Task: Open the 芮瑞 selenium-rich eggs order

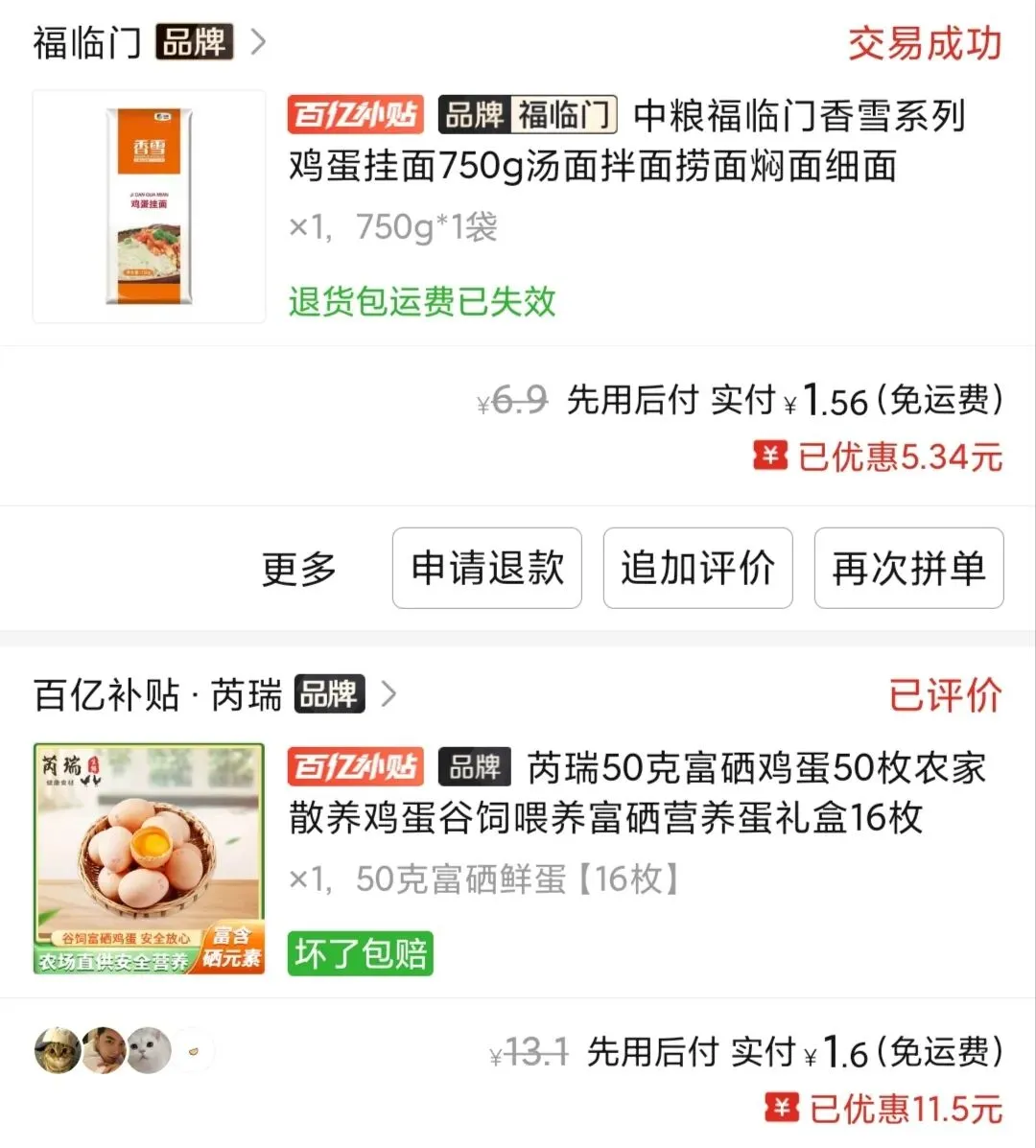Action: (518, 859)
